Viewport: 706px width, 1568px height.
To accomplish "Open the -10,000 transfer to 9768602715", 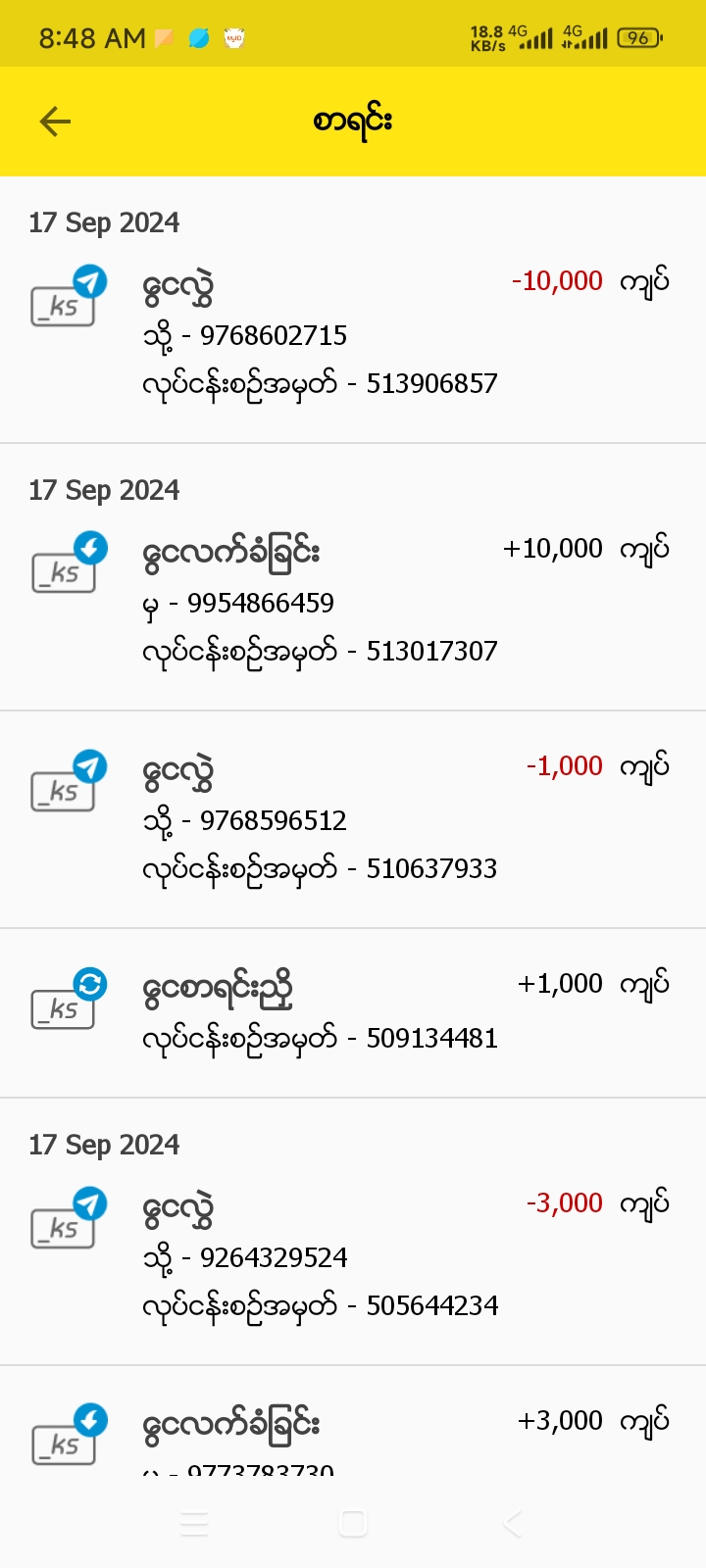I will pyautogui.click(x=353, y=333).
